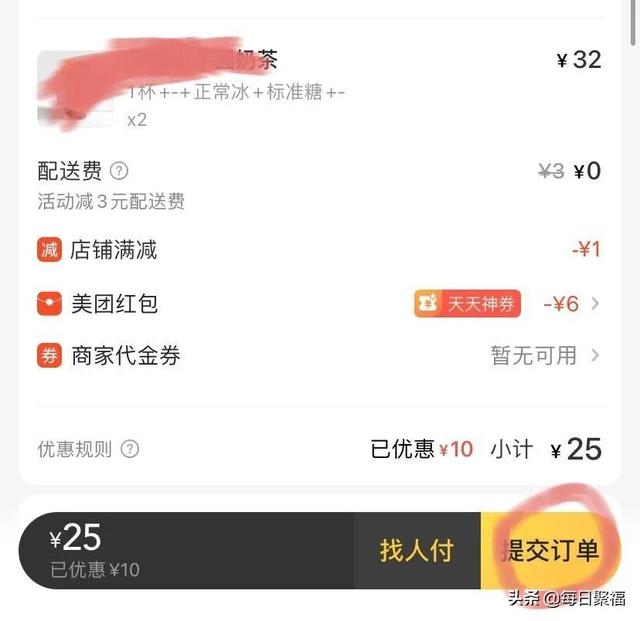Open the 商家代金券 voucher row

point(320,355)
